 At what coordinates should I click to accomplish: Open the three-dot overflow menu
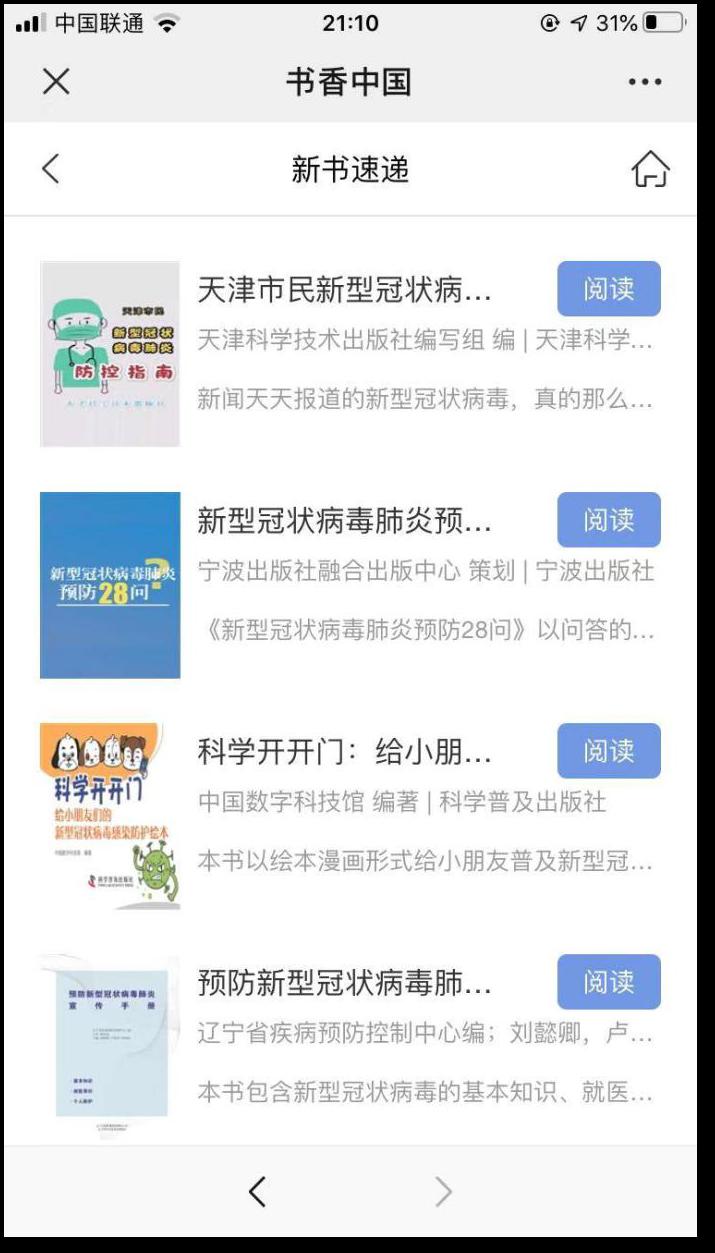(x=645, y=82)
